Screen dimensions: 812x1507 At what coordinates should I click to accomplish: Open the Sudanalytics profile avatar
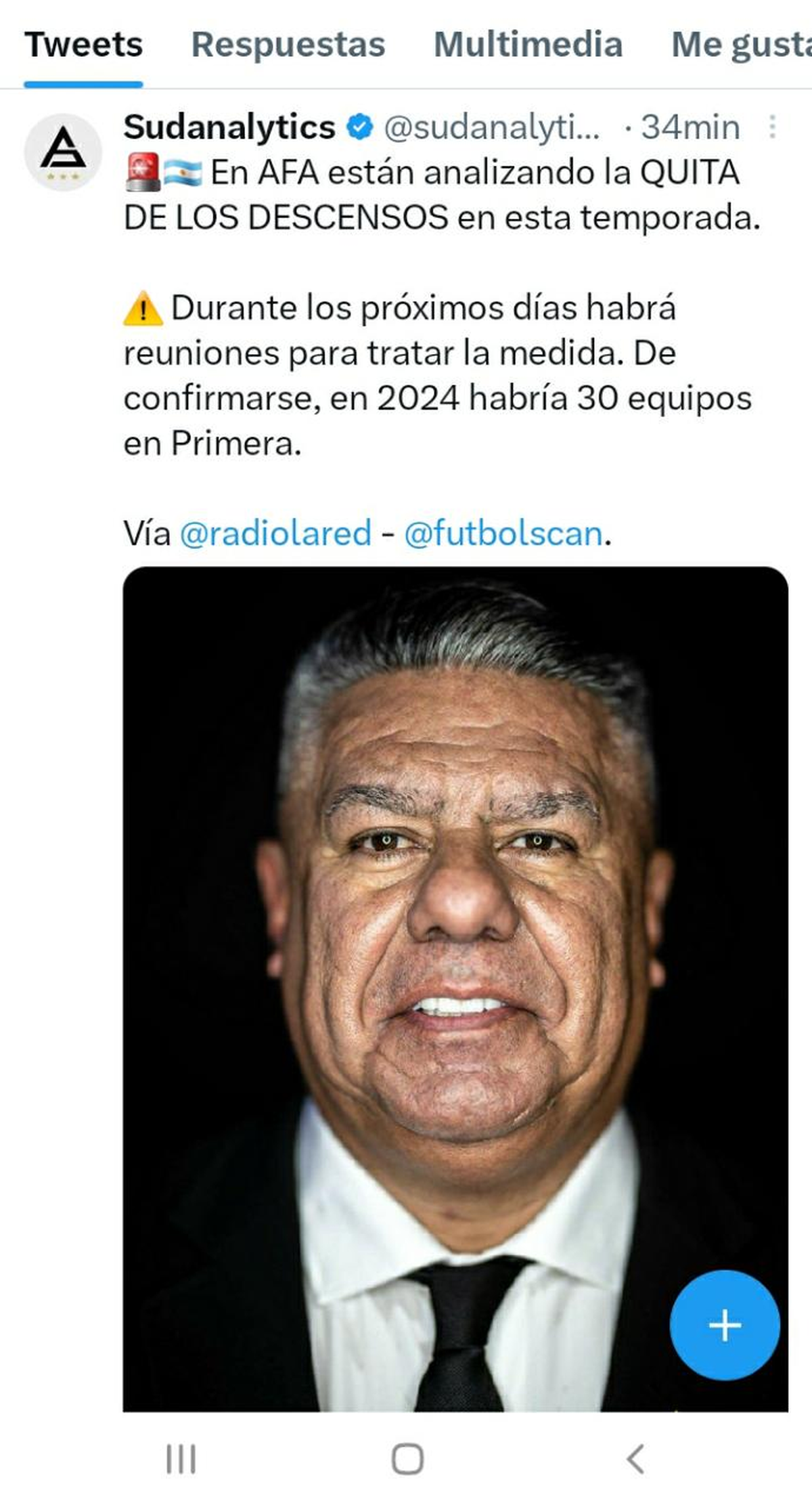pos(63,152)
